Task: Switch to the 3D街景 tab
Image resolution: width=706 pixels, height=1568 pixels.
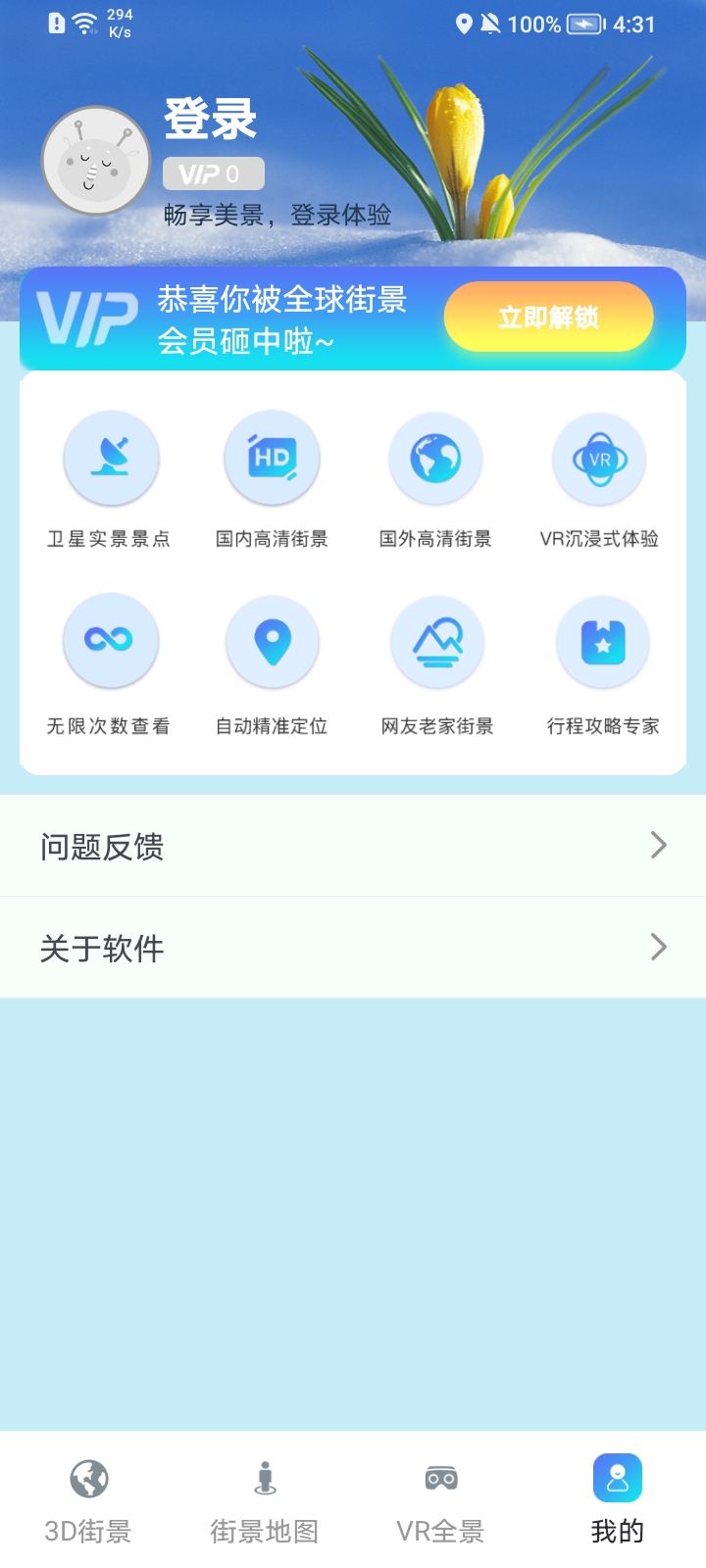Action: [88, 1501]
